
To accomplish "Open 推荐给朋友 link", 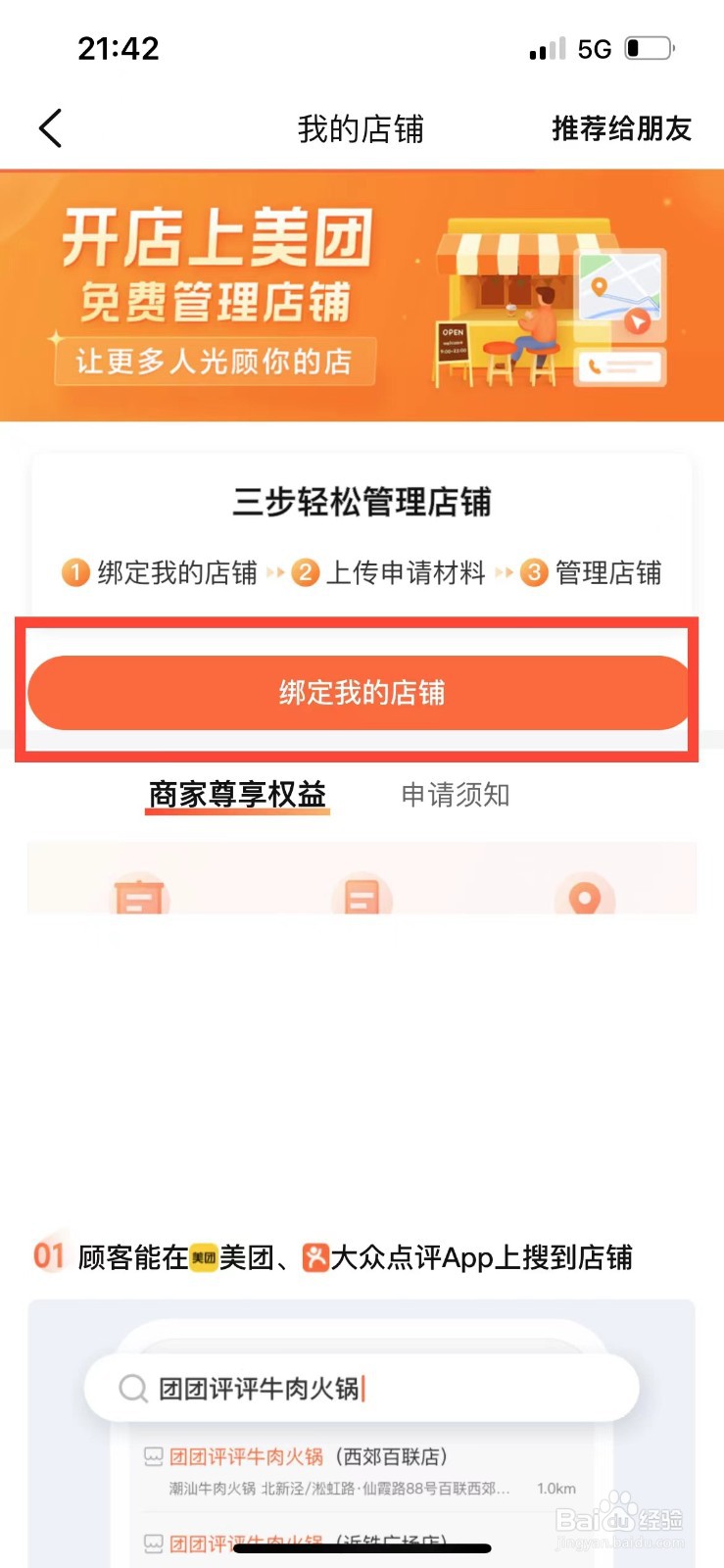I will point(621,127).
